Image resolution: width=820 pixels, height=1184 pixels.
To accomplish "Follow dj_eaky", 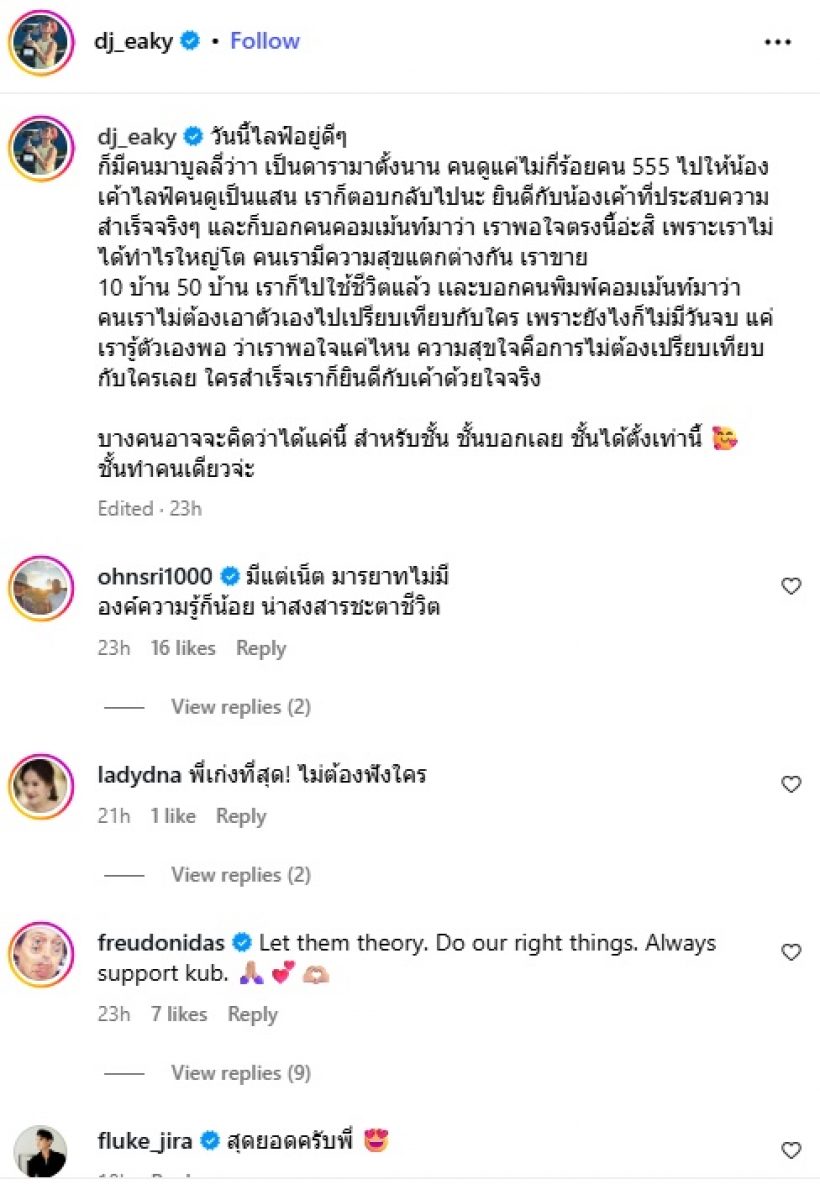I will 265,41.
